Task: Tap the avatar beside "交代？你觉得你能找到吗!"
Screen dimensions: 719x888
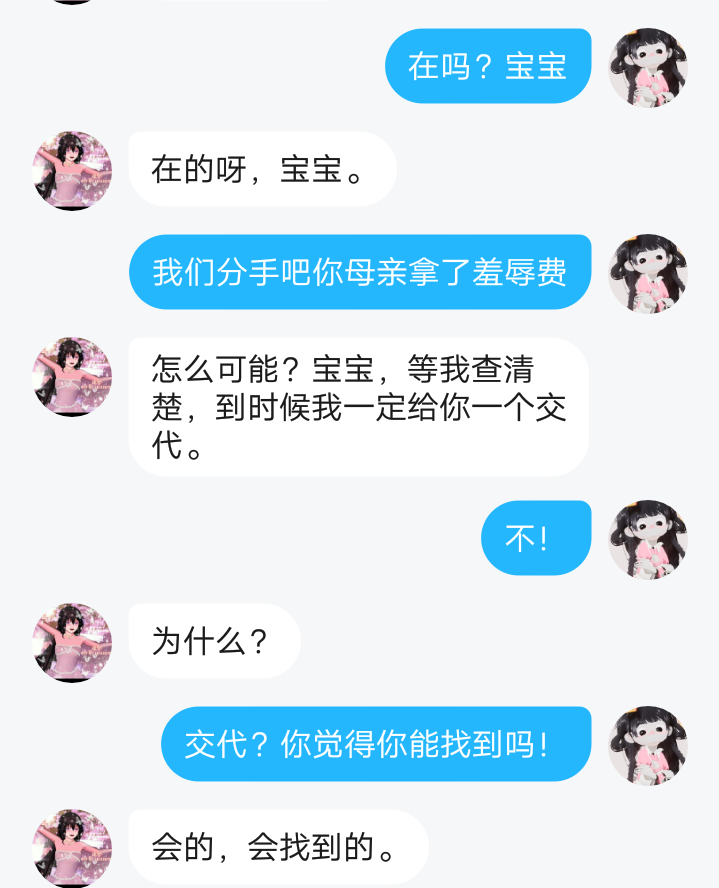Action: (x=648, y=745)
